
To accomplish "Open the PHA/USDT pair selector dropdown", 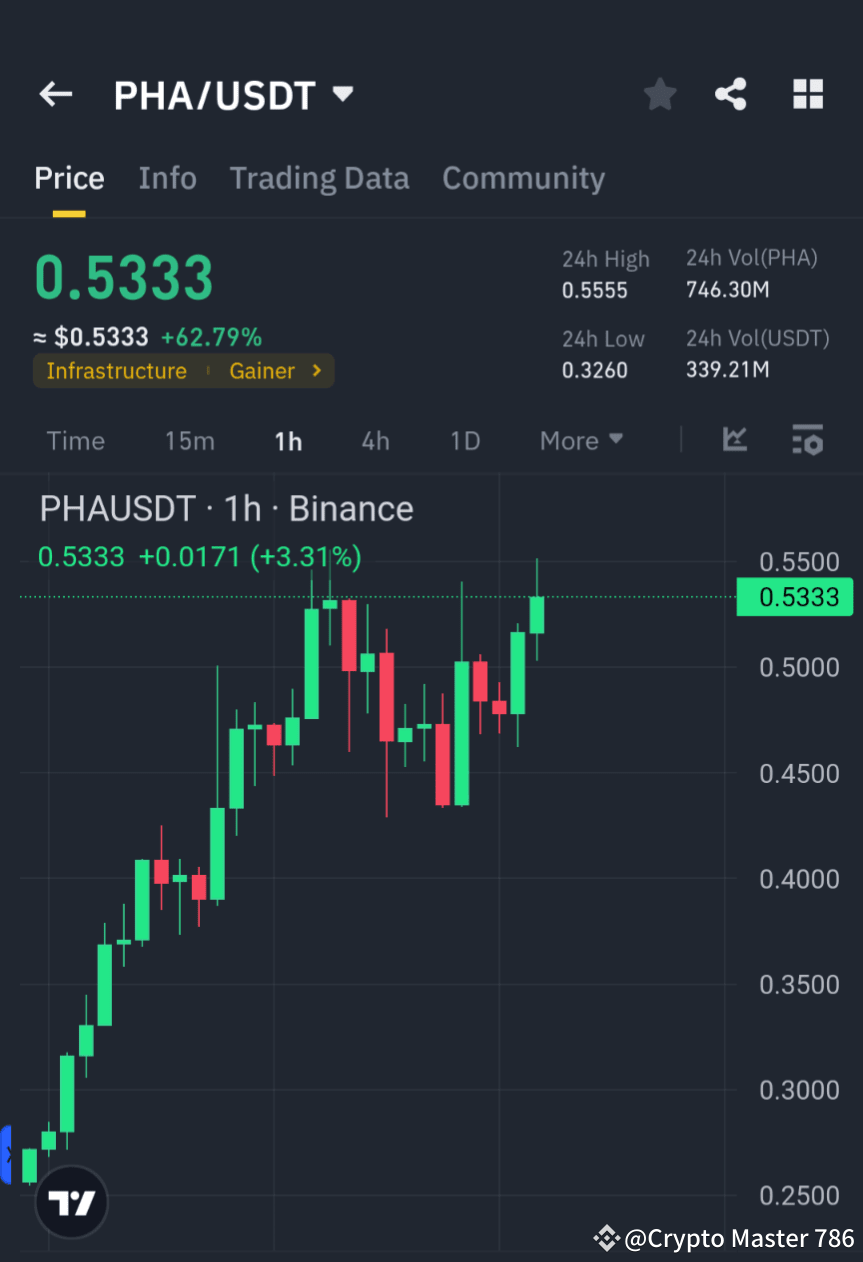I will click(x=341, y=93).
